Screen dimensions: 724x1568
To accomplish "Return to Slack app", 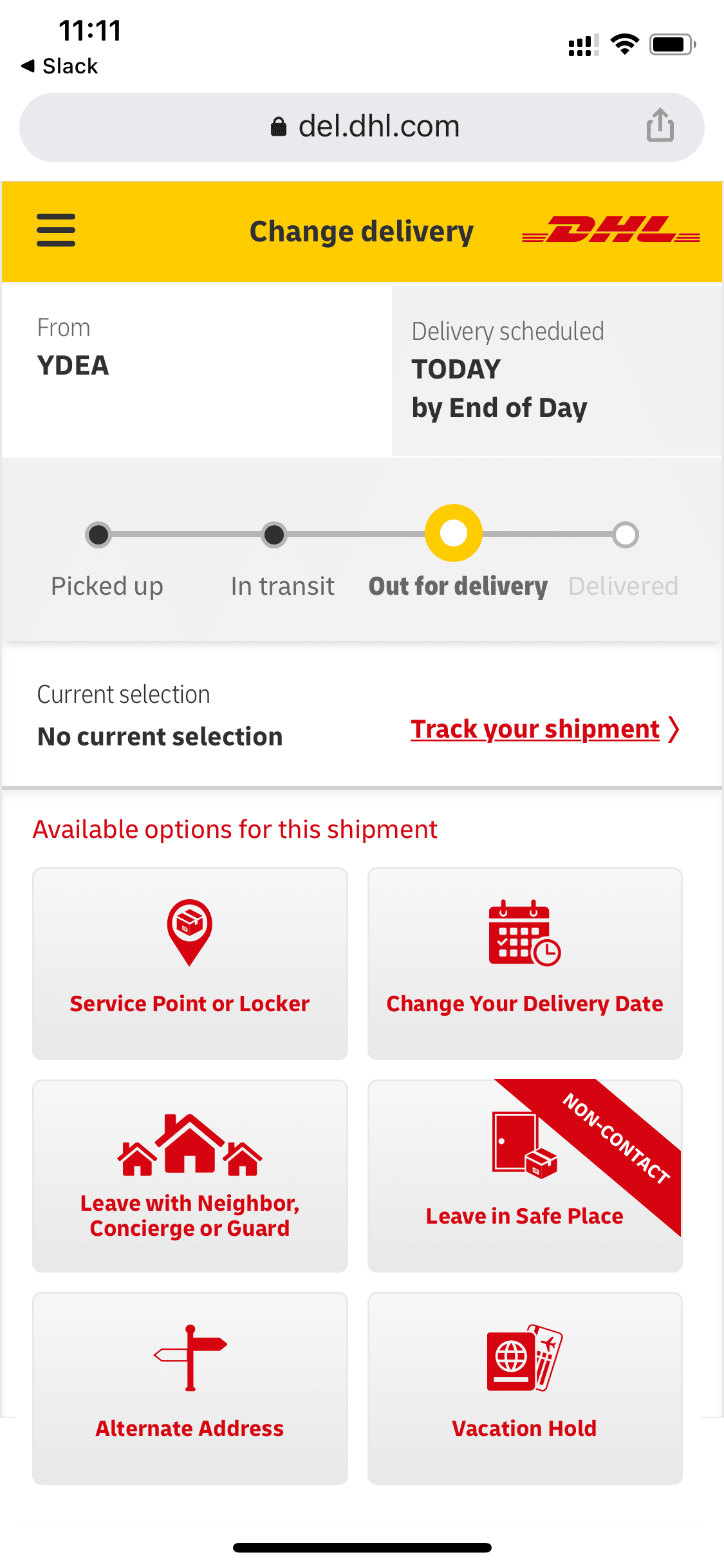I will point(60,66).
